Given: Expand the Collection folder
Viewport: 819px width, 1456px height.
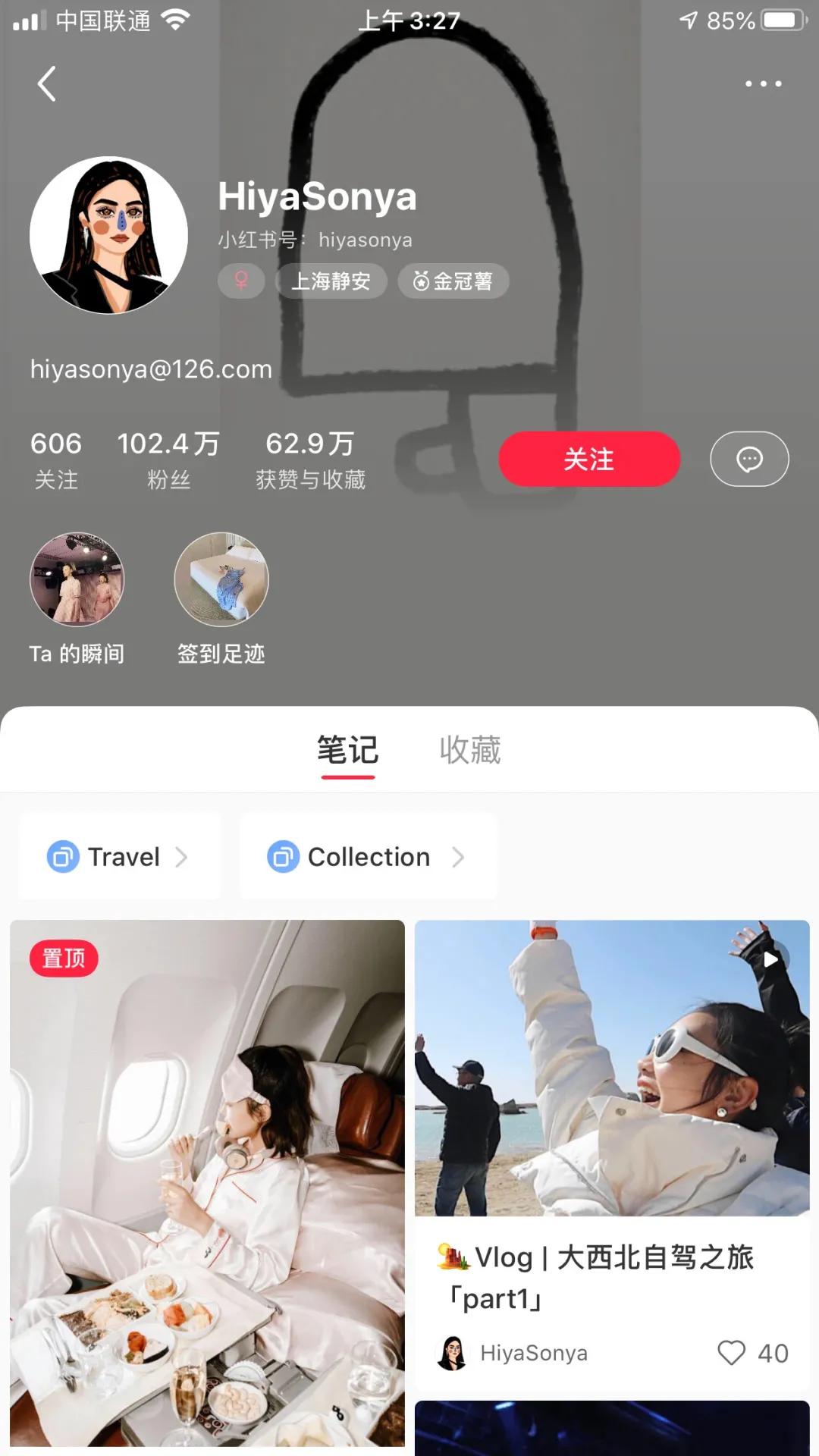Looking at the screenshot, I should pyautogui.click(x=369, y=856).
